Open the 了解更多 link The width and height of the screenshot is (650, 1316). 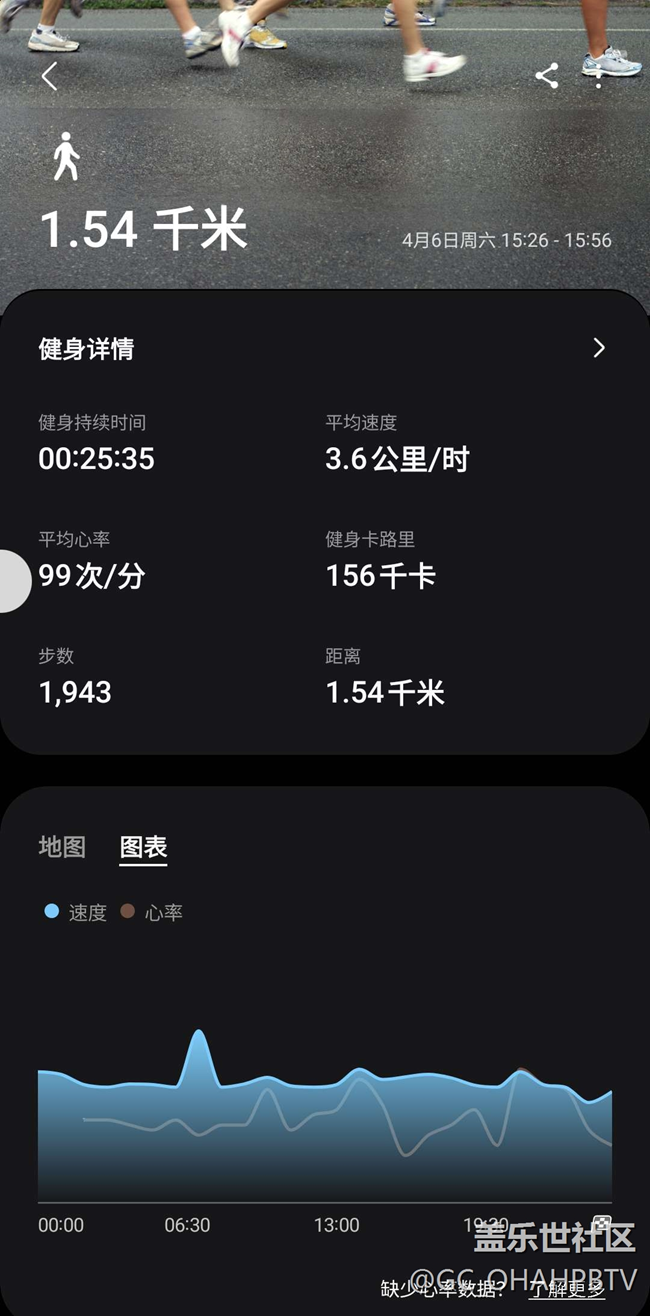(567, 1289)
